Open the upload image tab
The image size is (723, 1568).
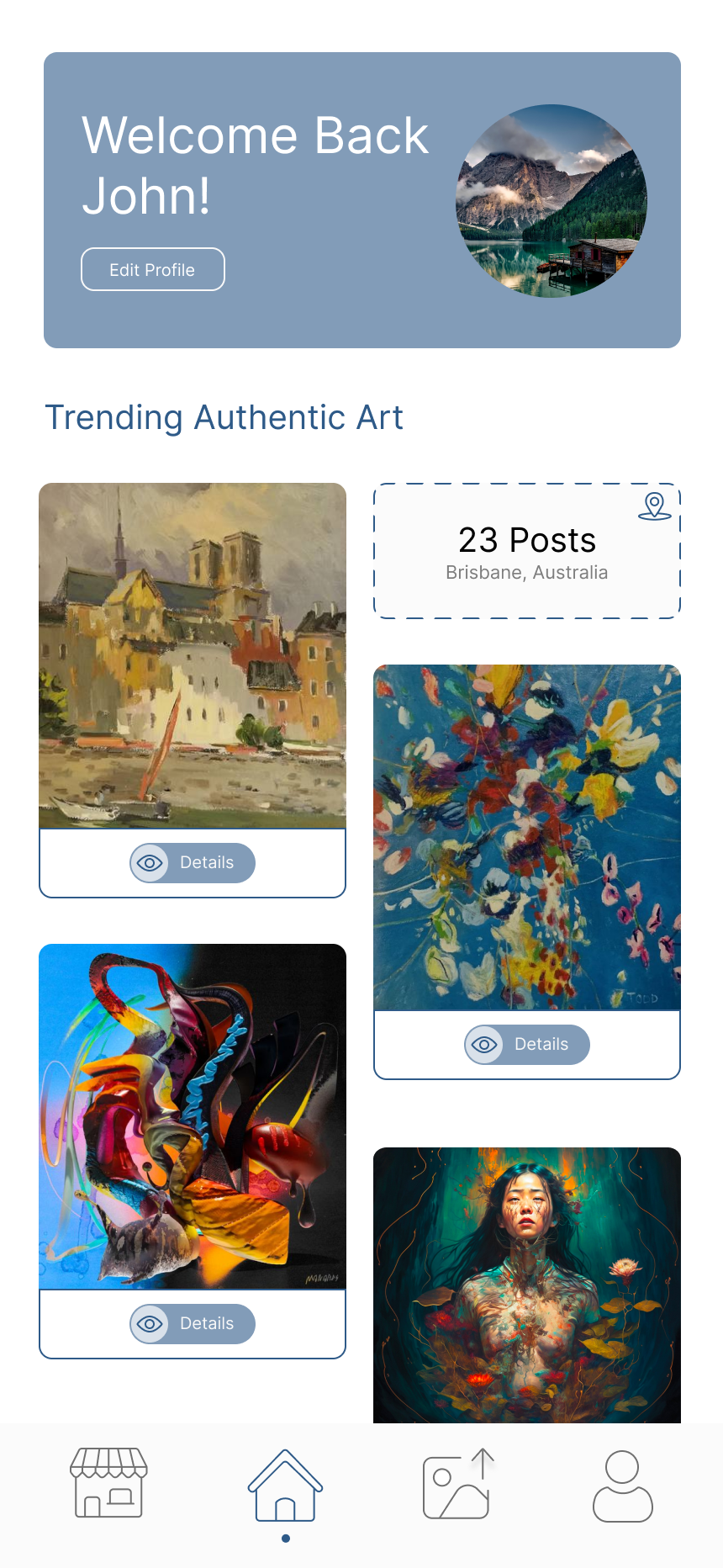click(x=458, y=1485)
